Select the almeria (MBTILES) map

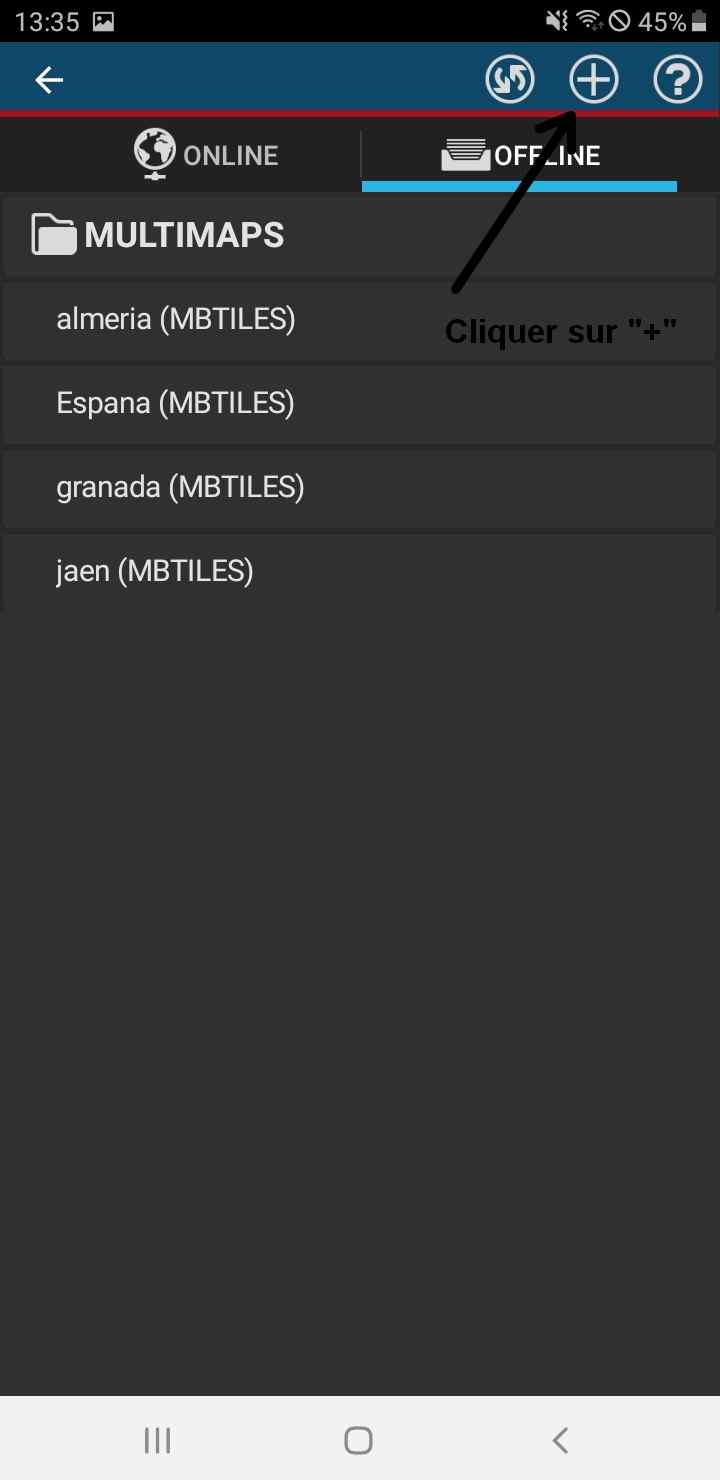point(360,320)
